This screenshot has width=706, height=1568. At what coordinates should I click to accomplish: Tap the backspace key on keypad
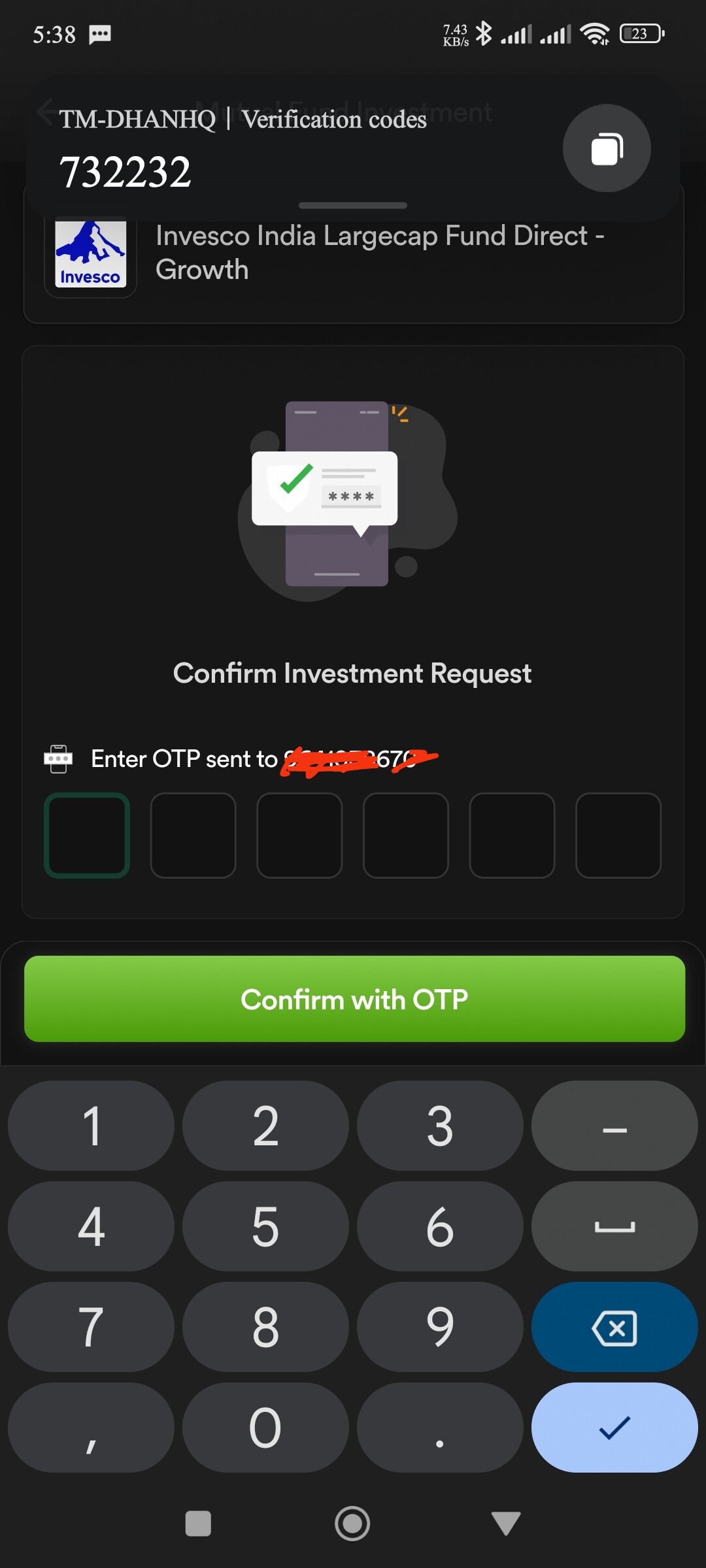(614, 1326)
